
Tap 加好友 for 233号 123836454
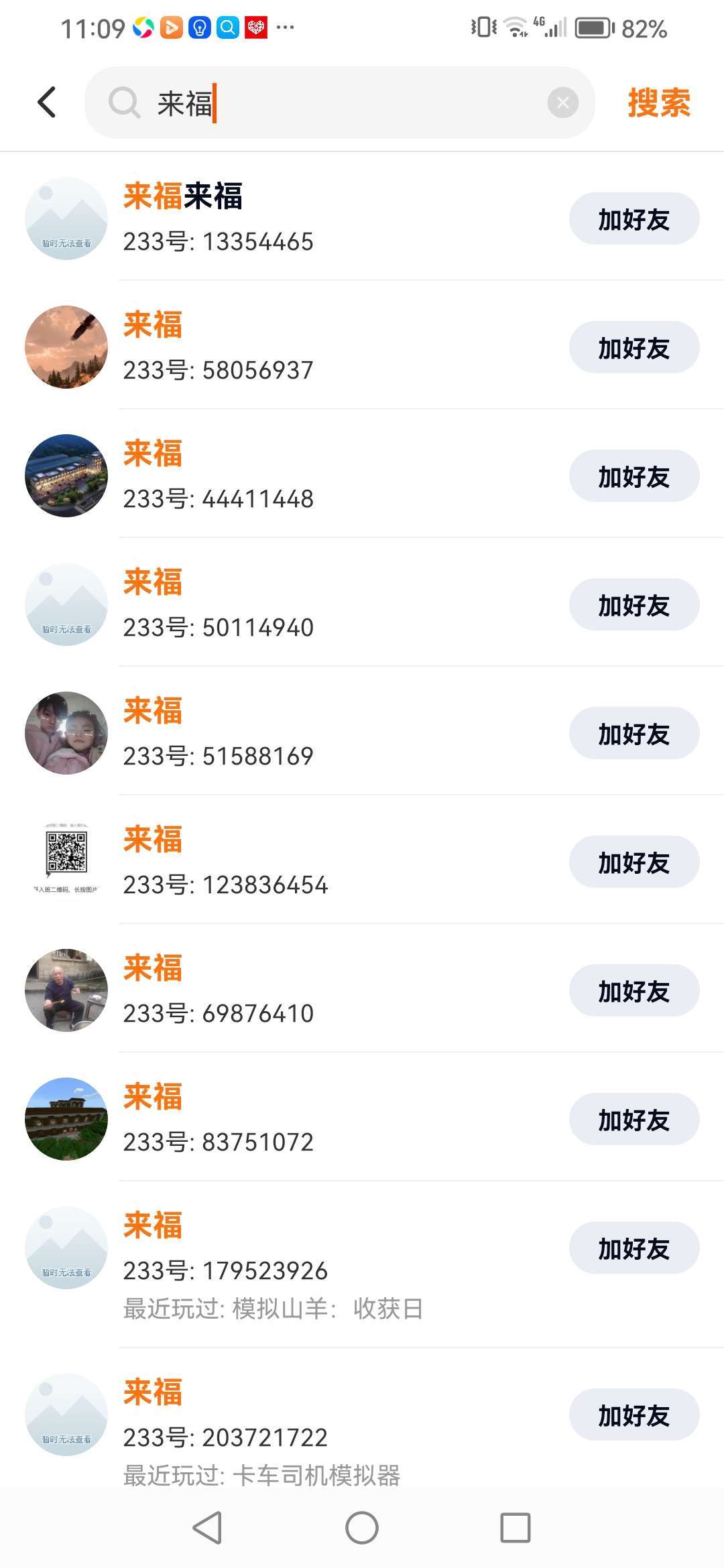pyautogui.click(x=633, y=862)
